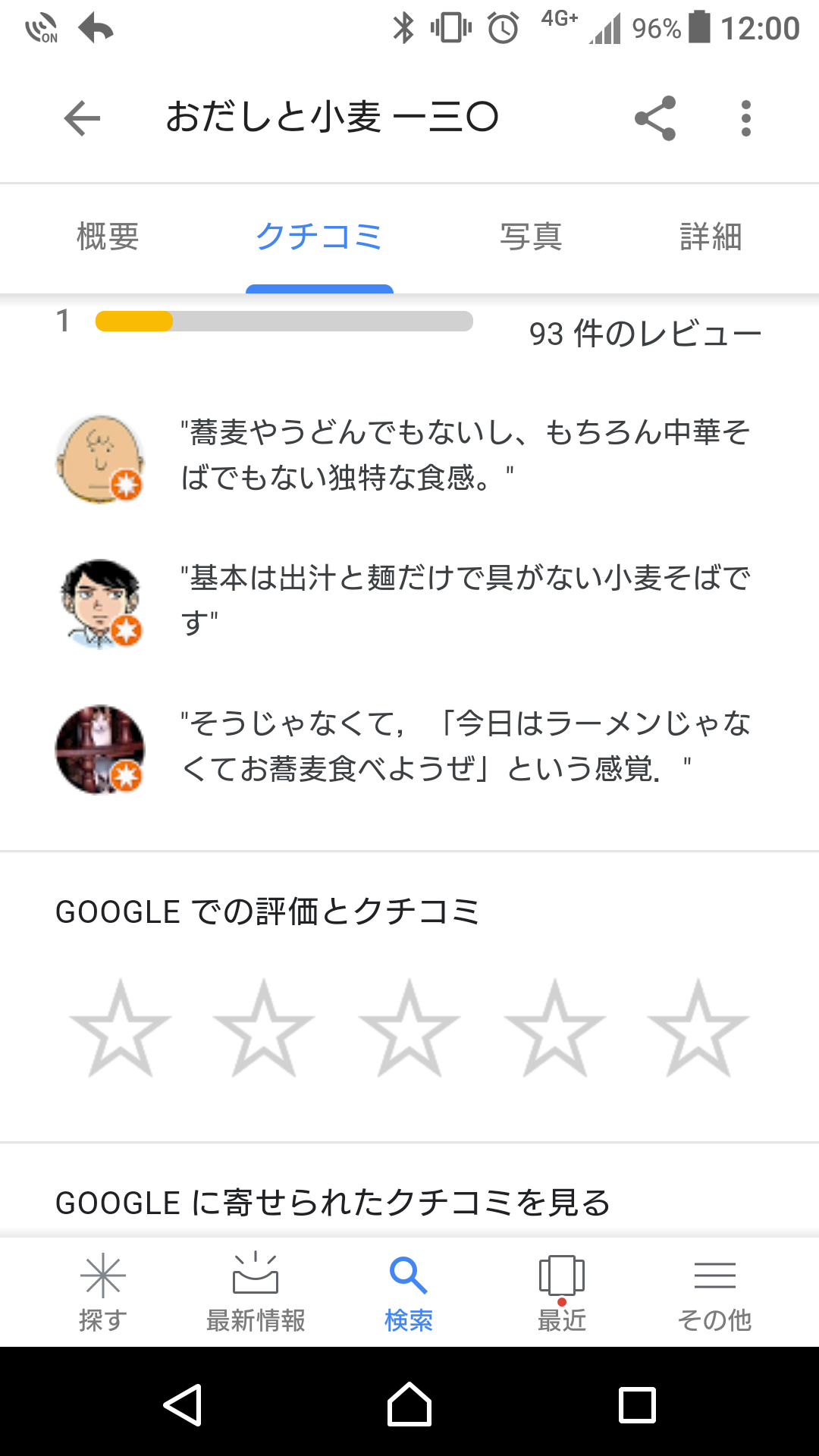
Task: Open the review snippet about 独特な食感
Action: (x=409, y=456)
